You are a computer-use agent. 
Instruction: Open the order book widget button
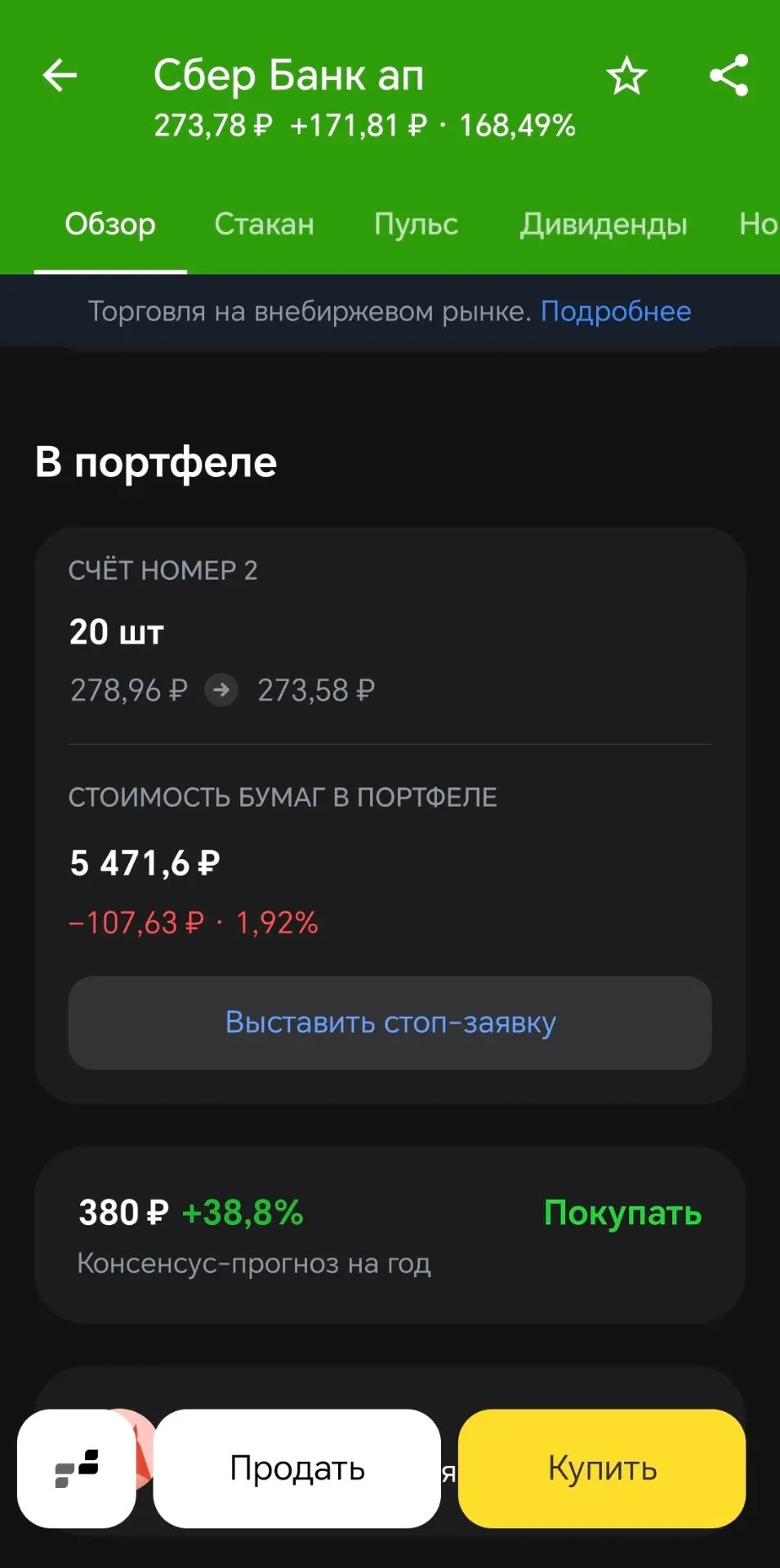click(77, 1468)
